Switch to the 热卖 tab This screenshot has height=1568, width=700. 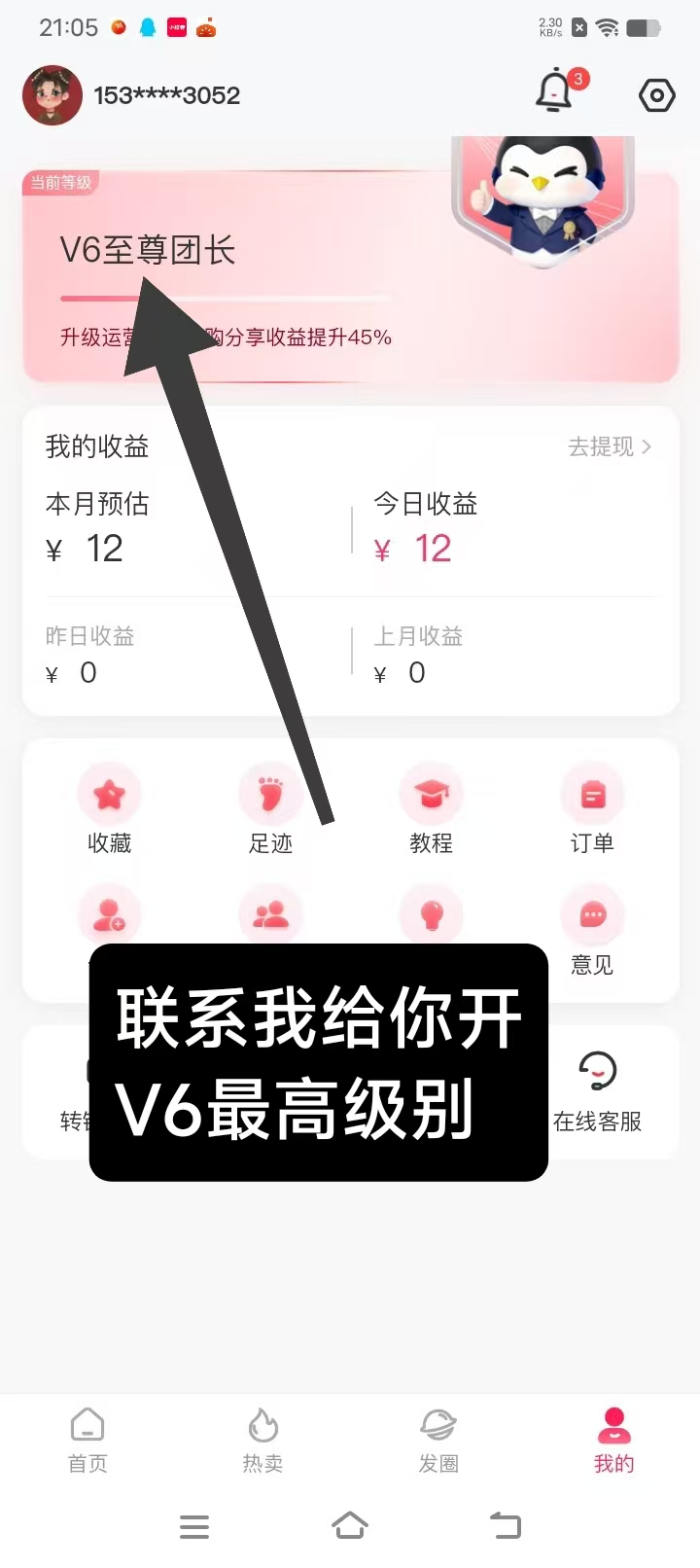pos(262,1441)
